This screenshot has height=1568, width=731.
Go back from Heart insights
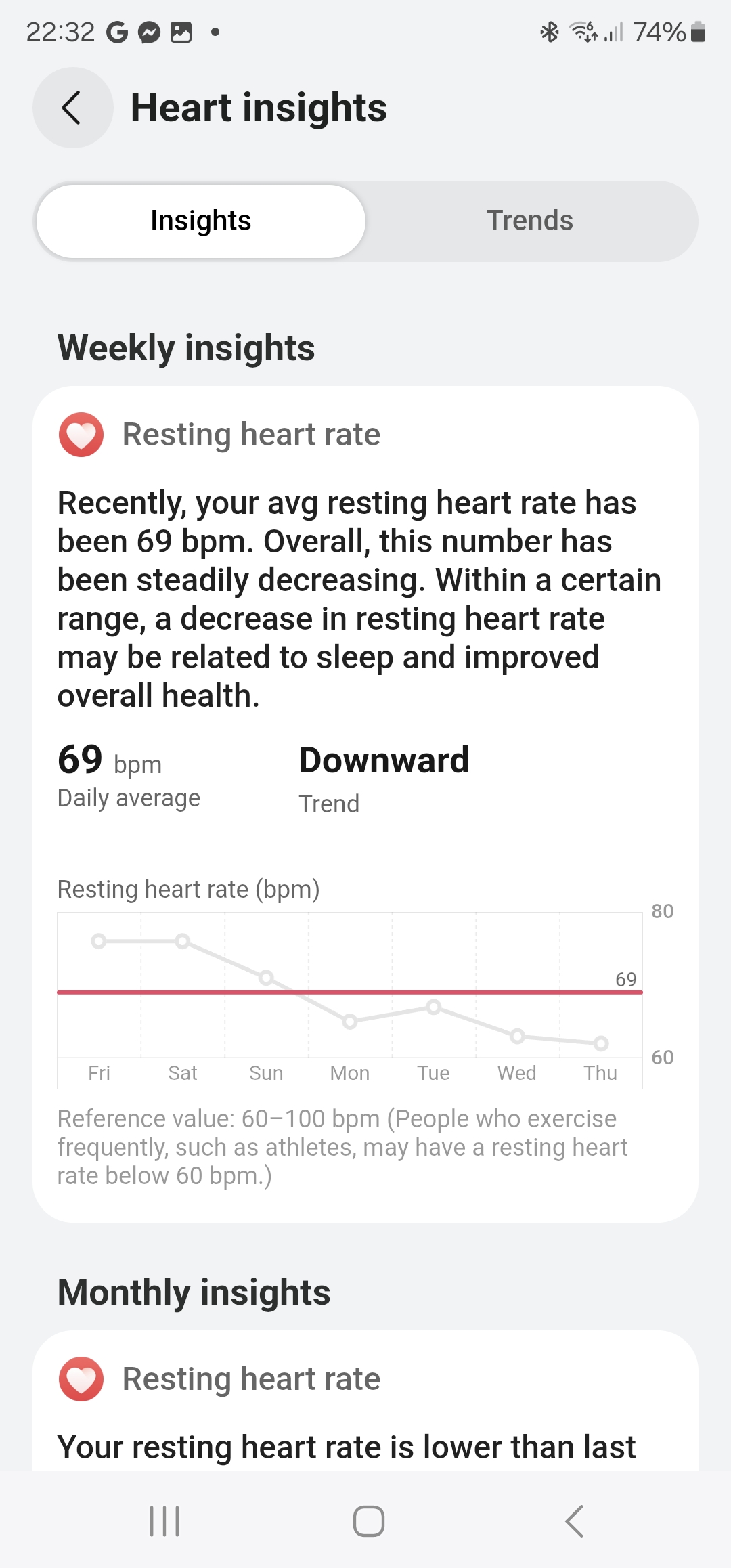tap(72, 108)
